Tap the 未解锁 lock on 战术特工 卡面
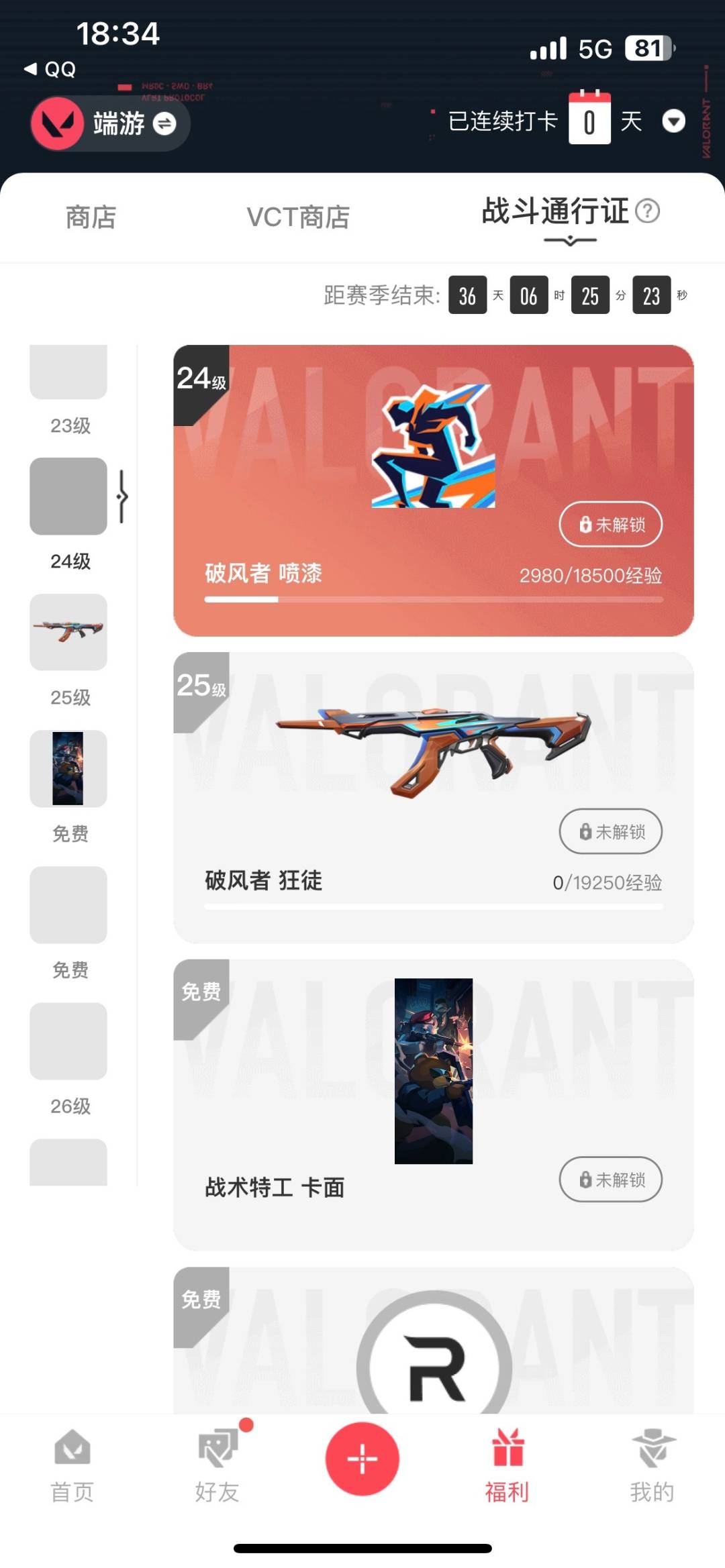725x1568 pixels. pyautogui.click(x=610, y=1180)
